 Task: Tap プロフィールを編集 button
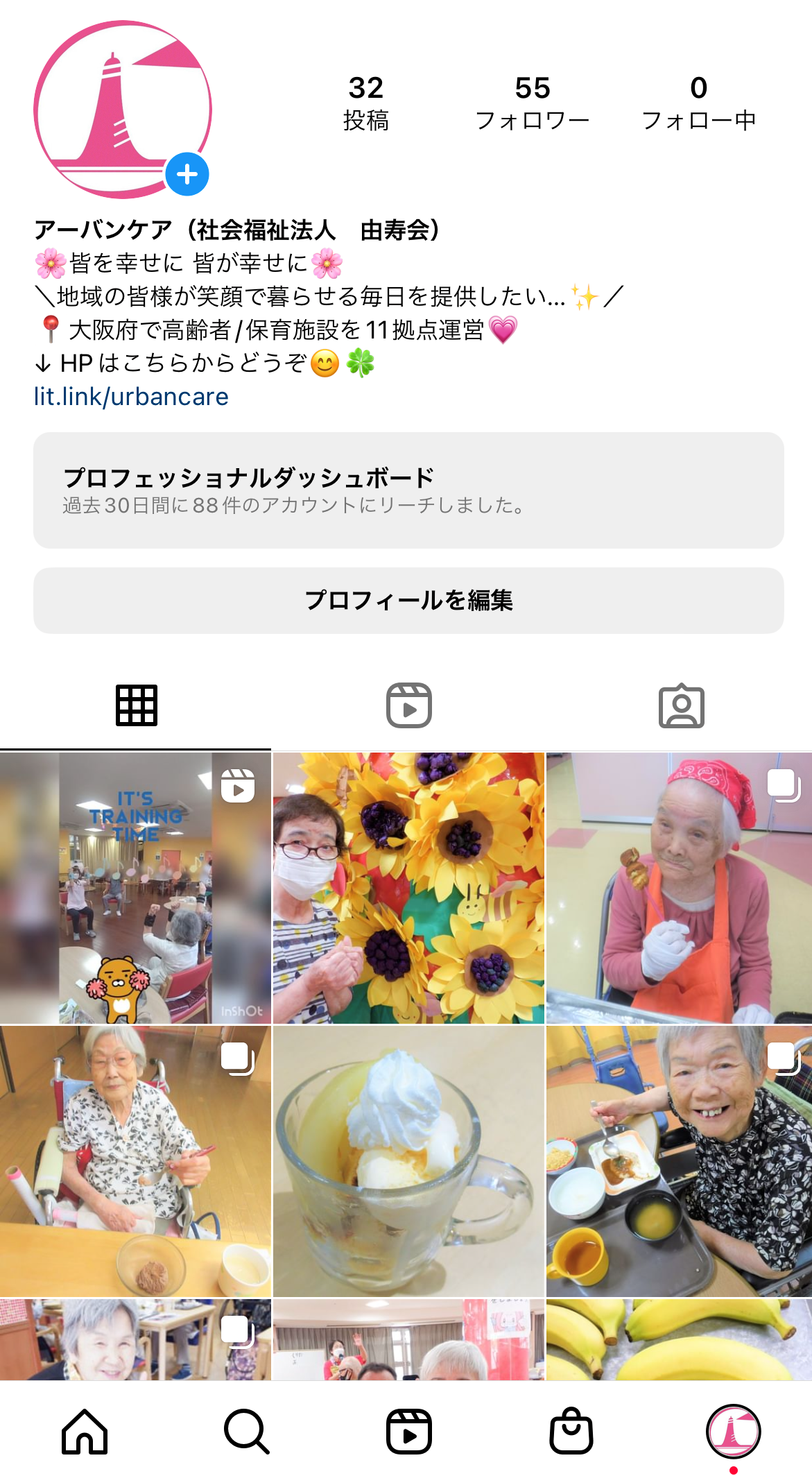(x=408, y=600)
